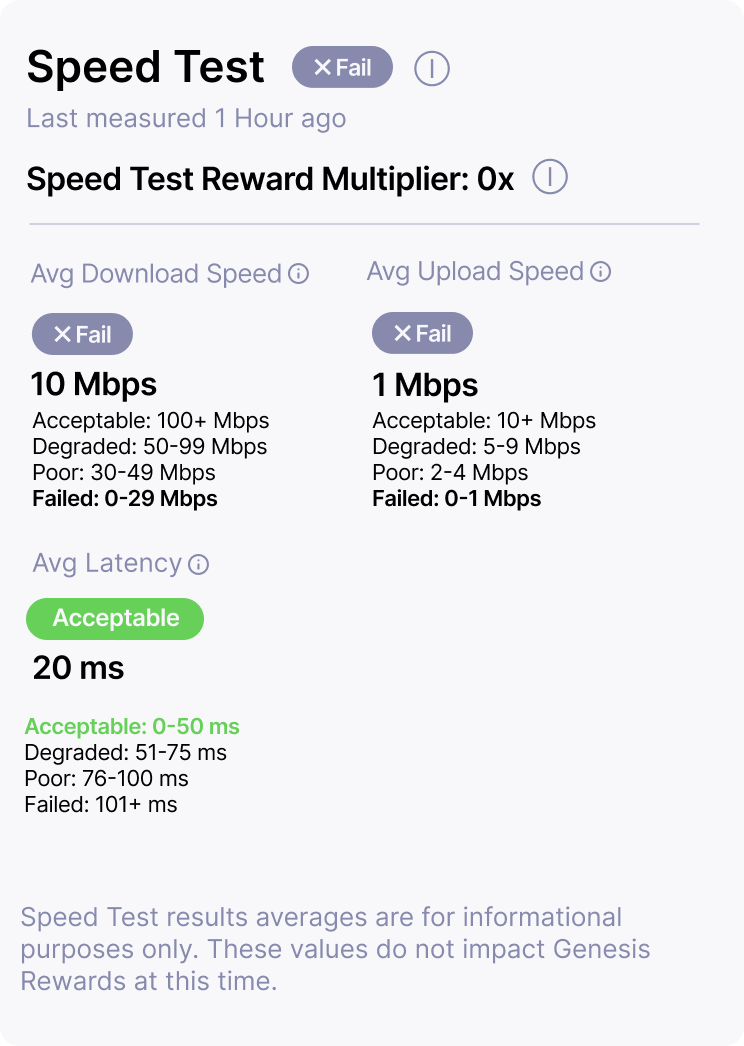Open the Avg Latency info icon
744x1046 pixels.
click(199, 565)
